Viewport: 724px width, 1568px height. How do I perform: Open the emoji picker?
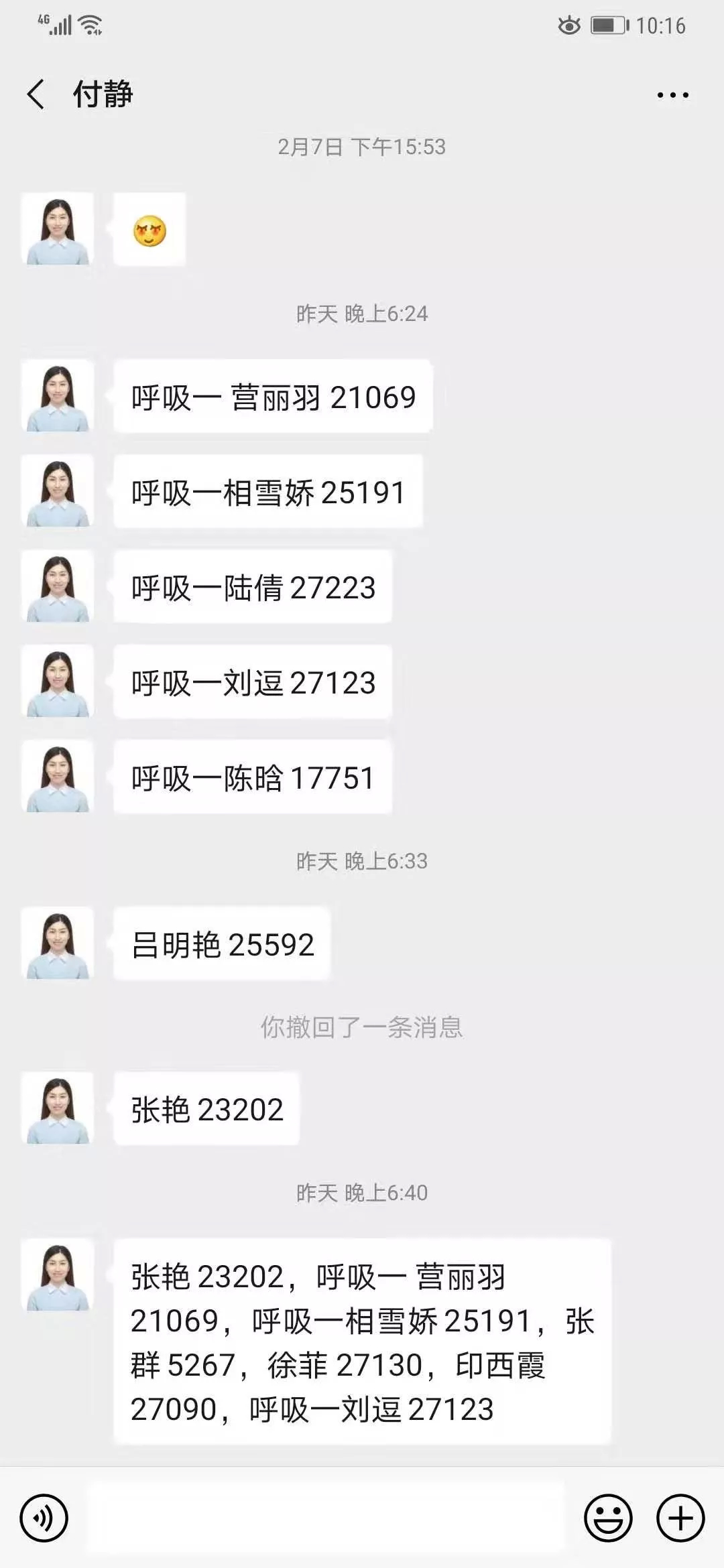(608, 1518)
